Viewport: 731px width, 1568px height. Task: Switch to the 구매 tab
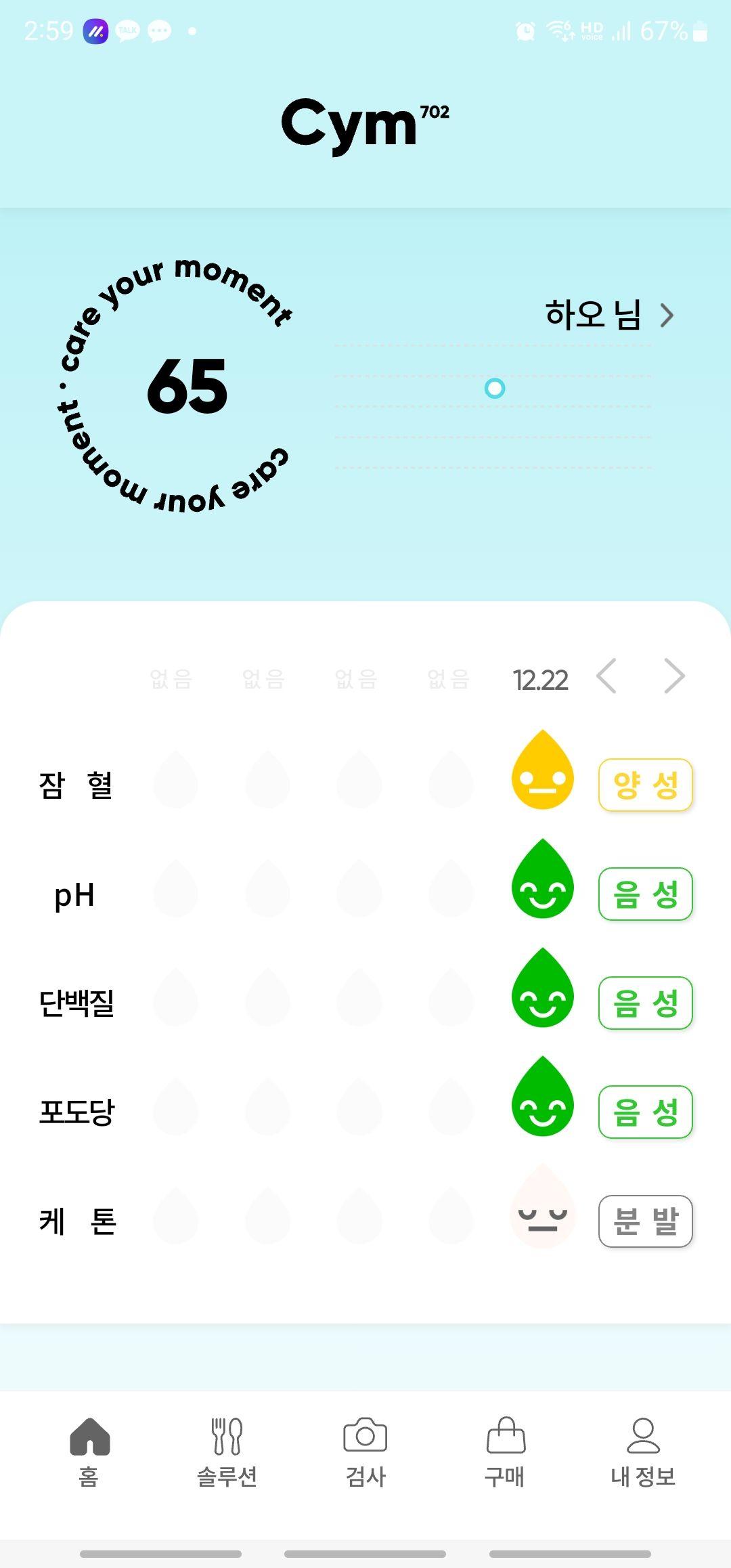pos(505,1452)
